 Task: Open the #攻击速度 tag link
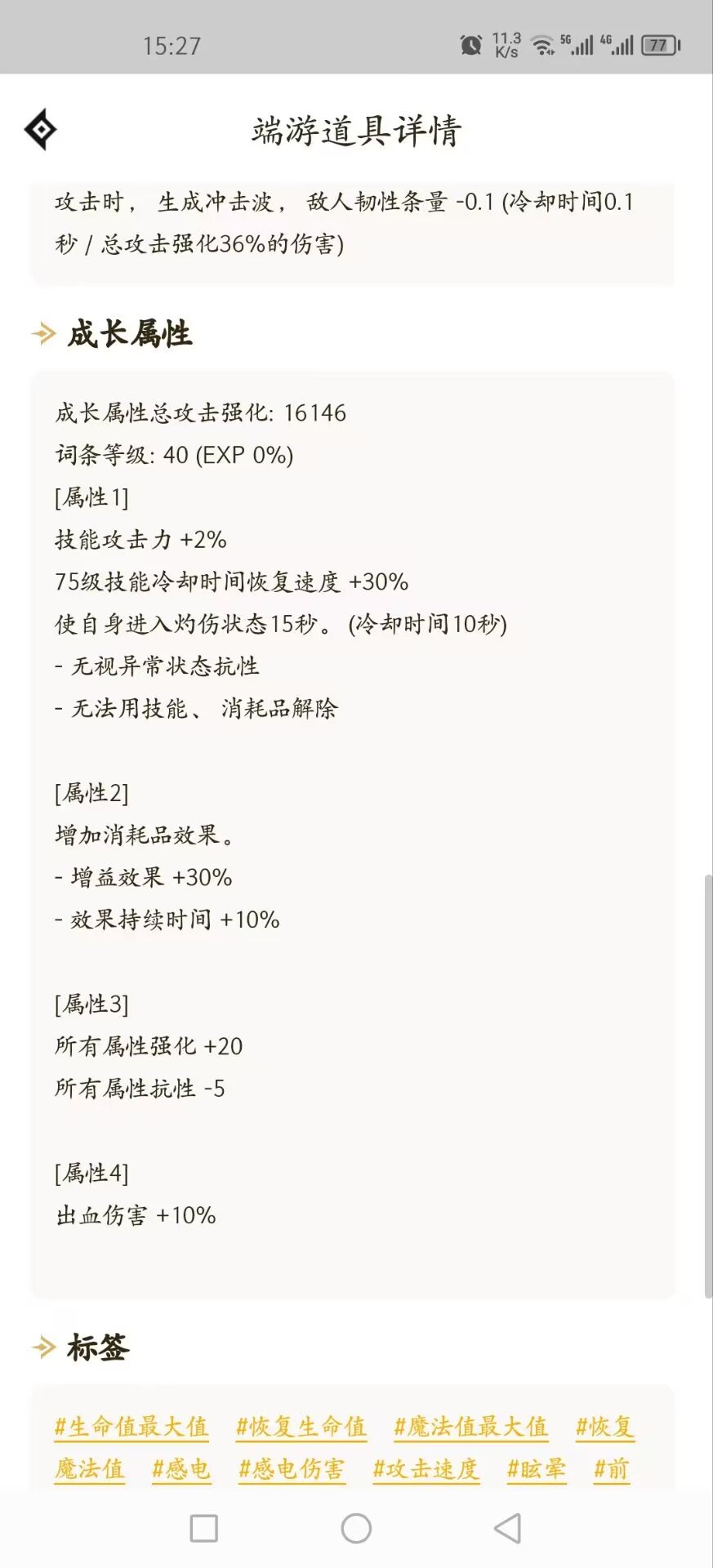(426, 1469)
